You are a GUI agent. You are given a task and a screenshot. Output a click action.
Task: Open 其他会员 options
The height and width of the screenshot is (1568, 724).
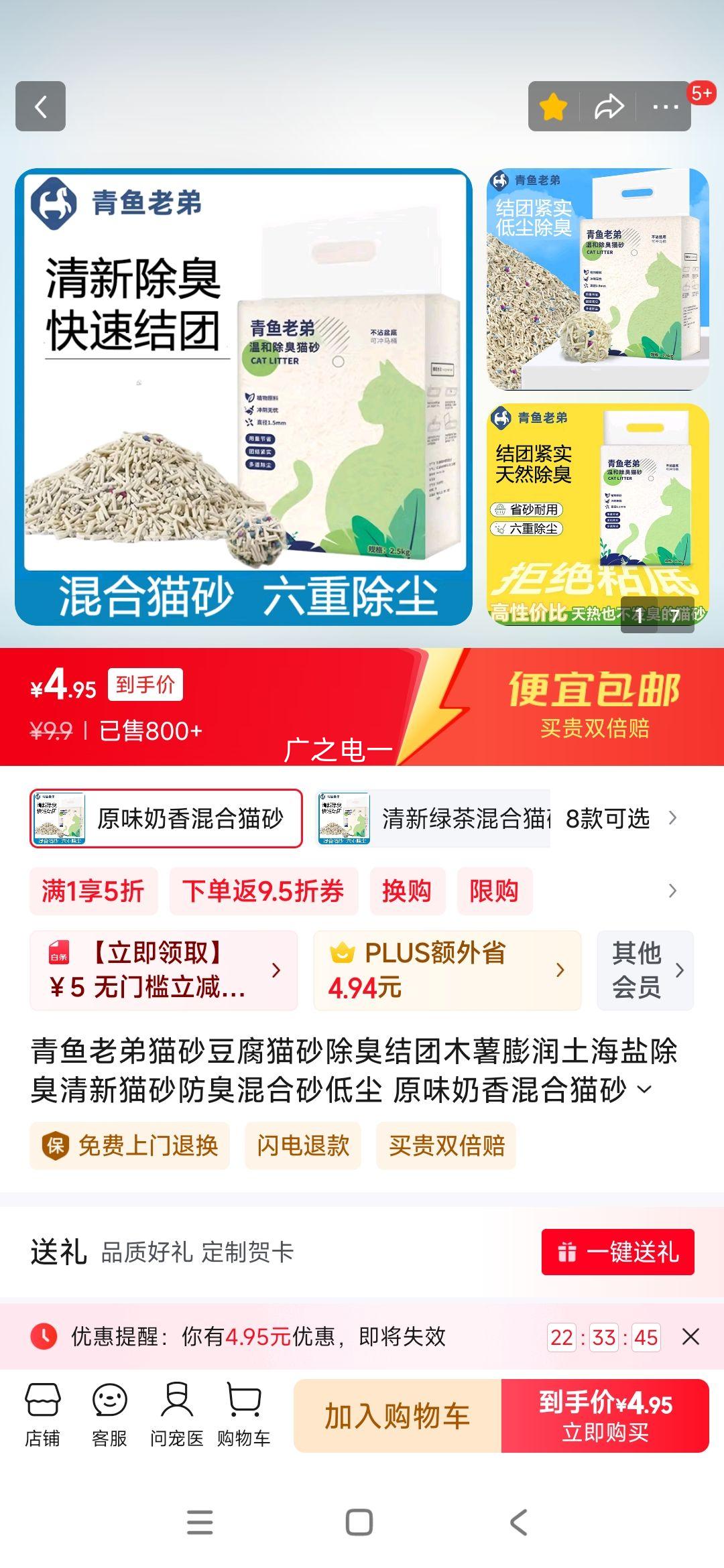(645, 970)
